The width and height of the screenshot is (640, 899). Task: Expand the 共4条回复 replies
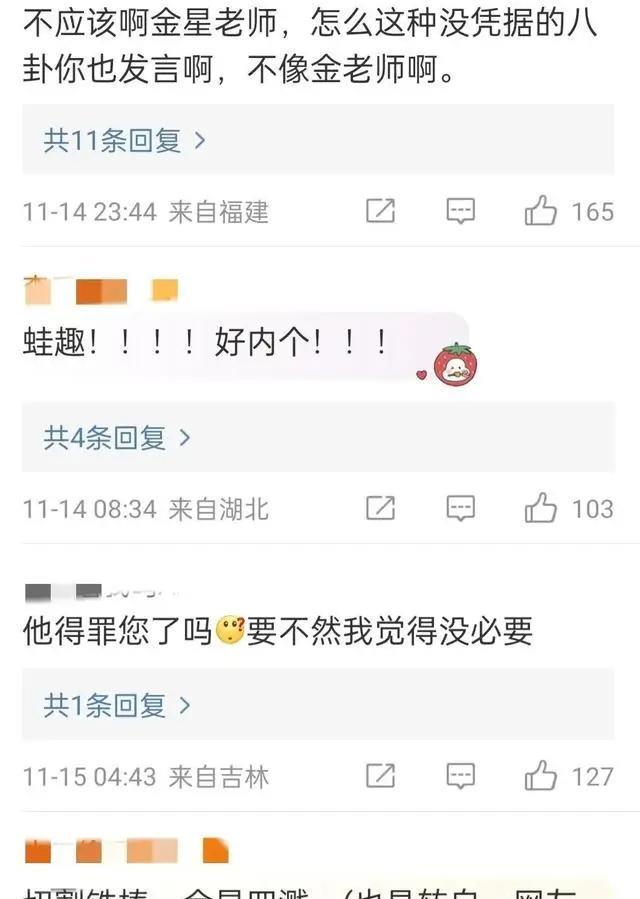(116, 437)
